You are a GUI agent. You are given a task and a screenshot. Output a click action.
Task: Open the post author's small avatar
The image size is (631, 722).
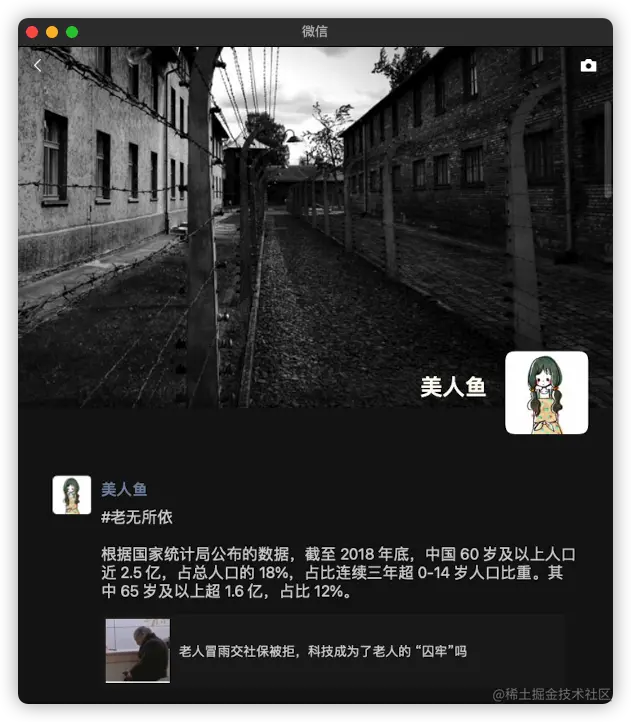[x=72, y=495]
